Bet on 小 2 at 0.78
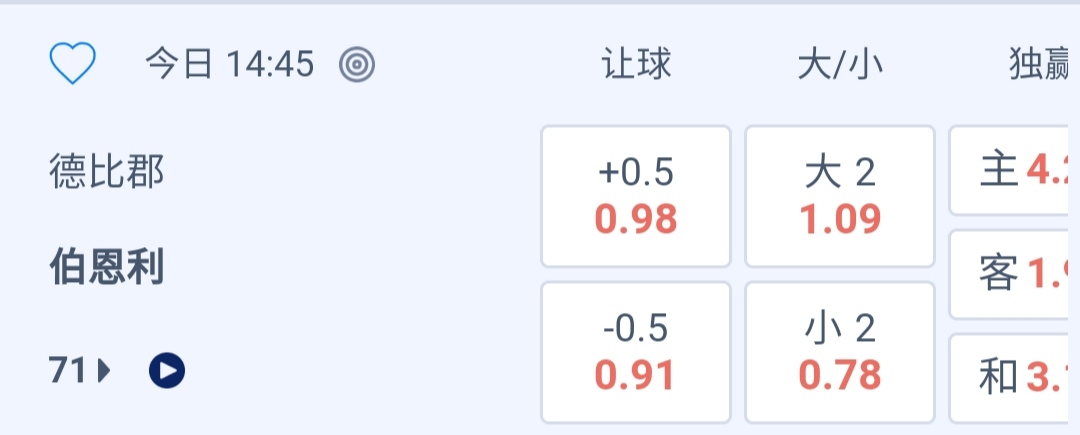This screenshot has width=1080, height=435. 840,352
